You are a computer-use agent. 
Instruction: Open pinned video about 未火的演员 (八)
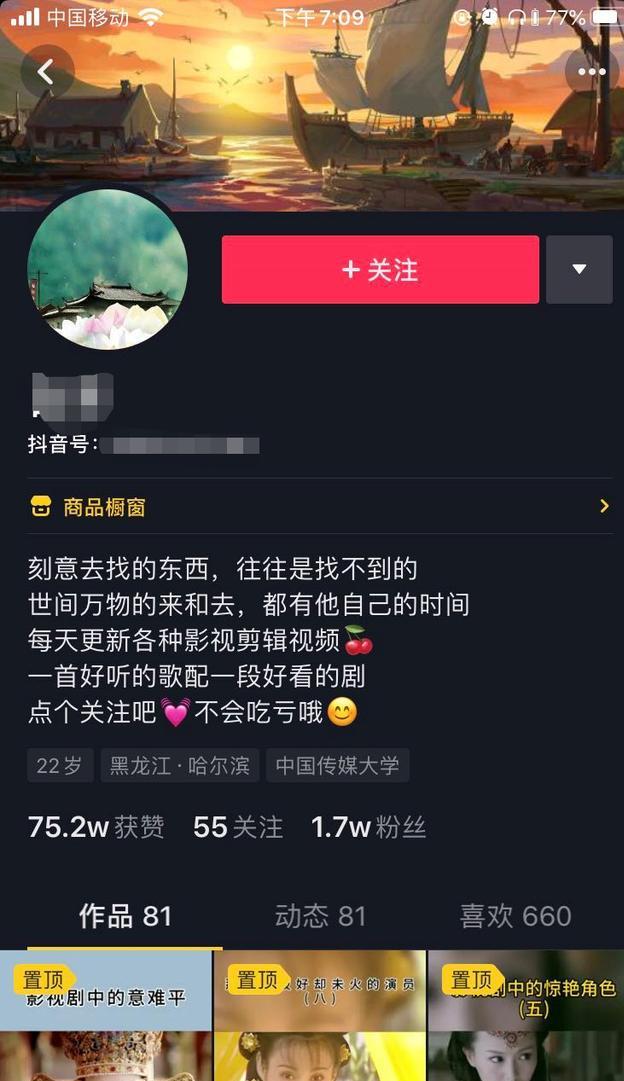tap(320, 1015)
